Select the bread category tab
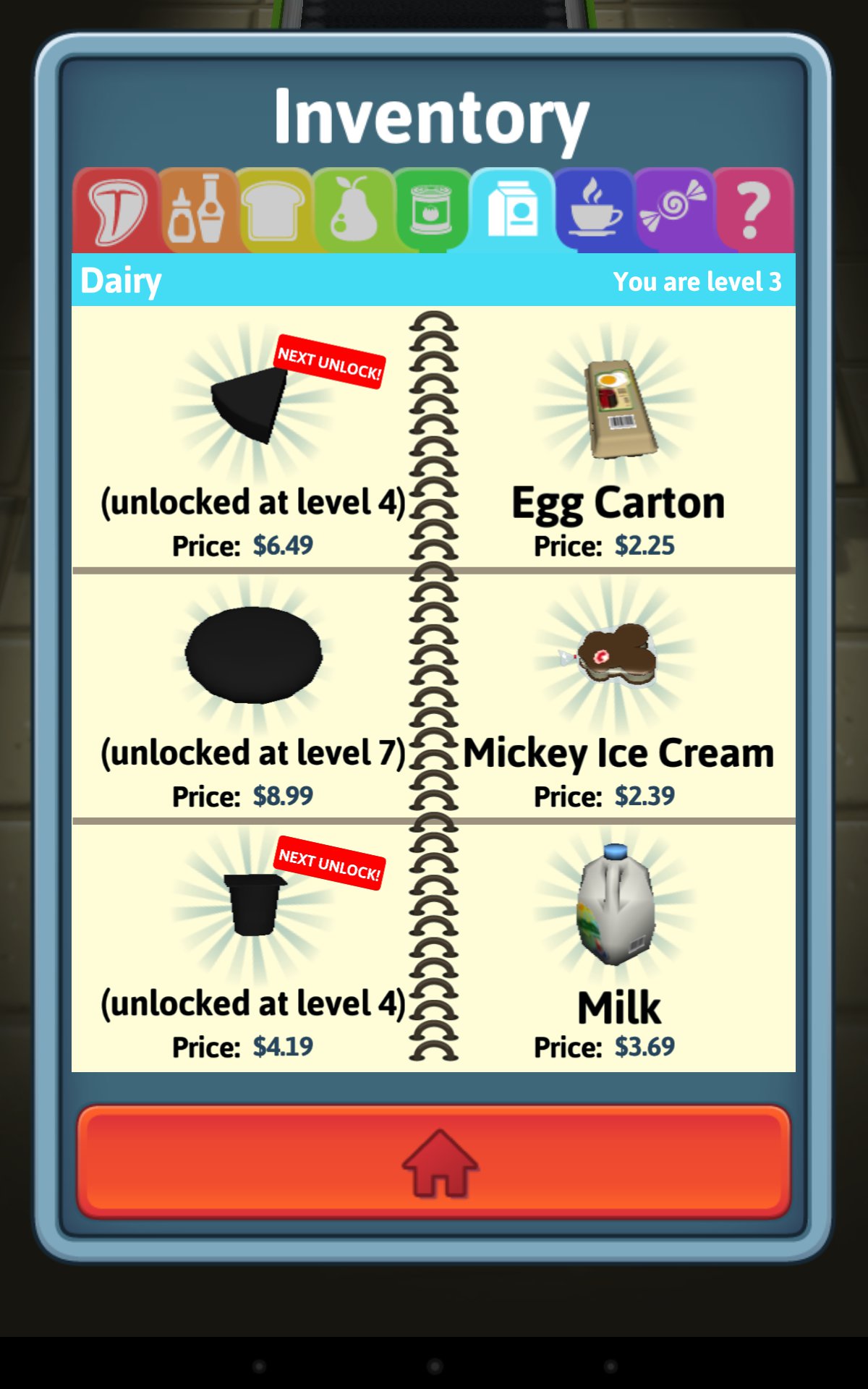Screen dimensions: 868x1389 coord(273,211)
